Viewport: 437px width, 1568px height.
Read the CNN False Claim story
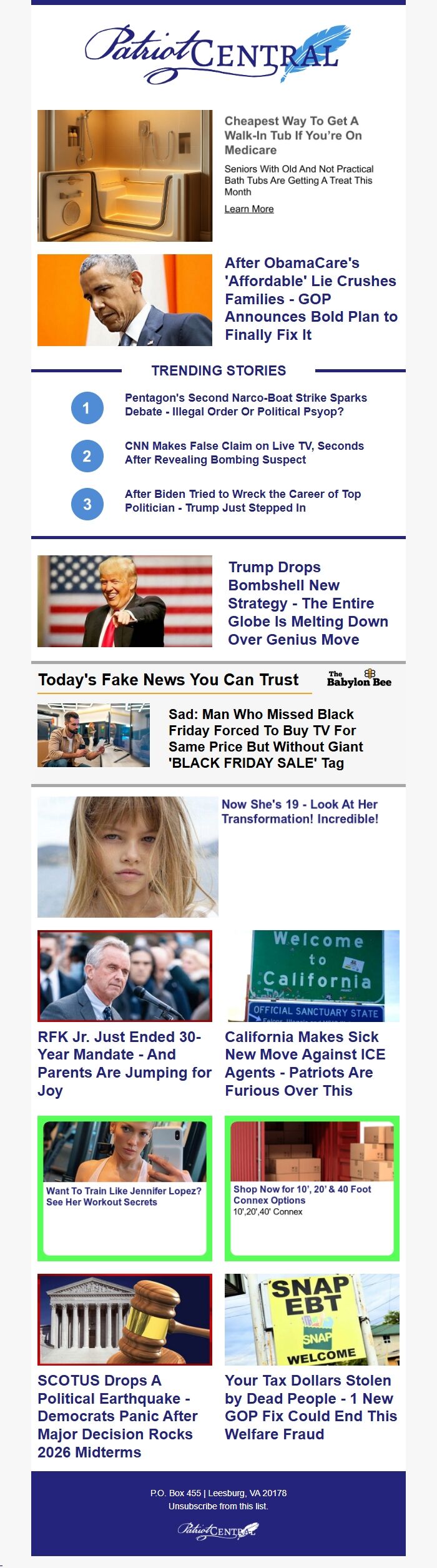244,453
